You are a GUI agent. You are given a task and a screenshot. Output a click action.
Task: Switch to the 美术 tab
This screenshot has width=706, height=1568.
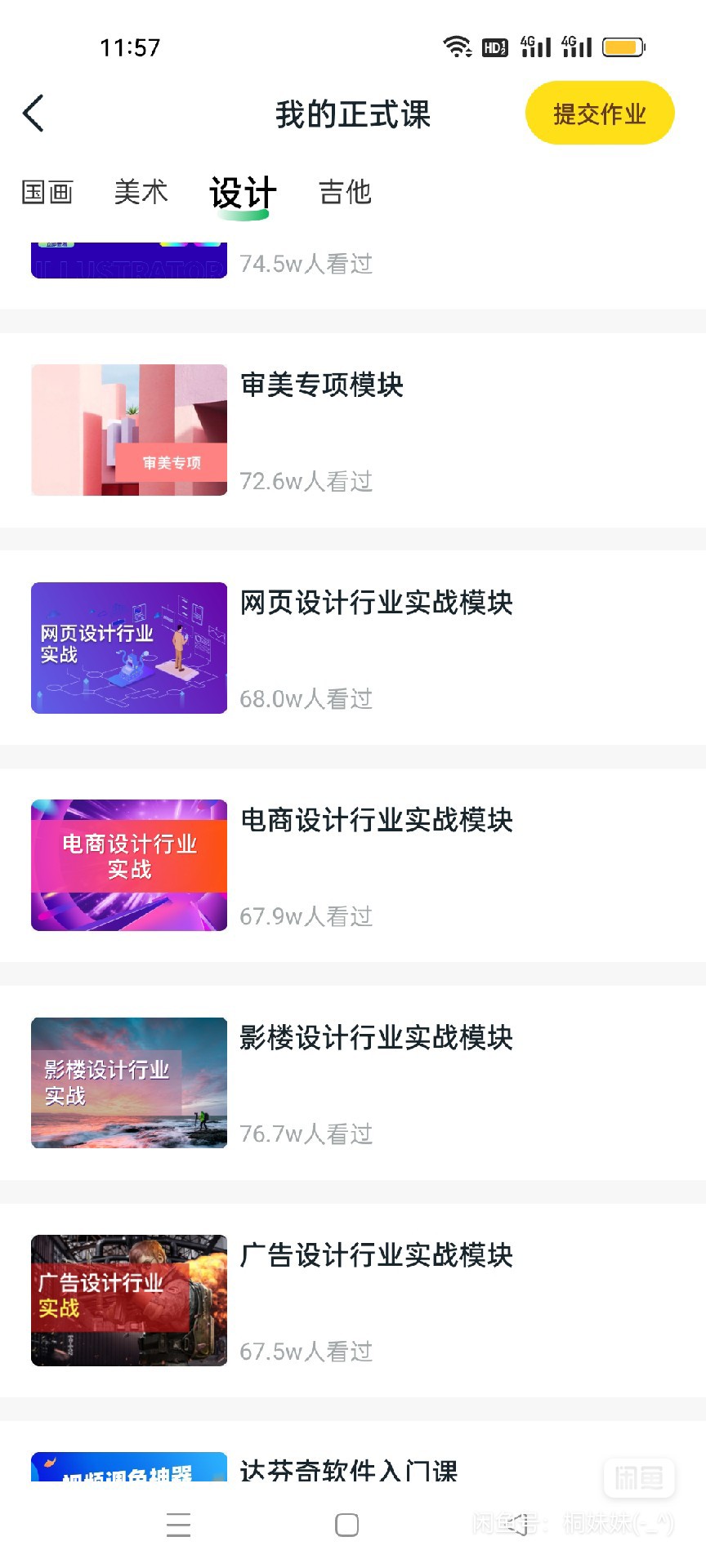[141, 193]
